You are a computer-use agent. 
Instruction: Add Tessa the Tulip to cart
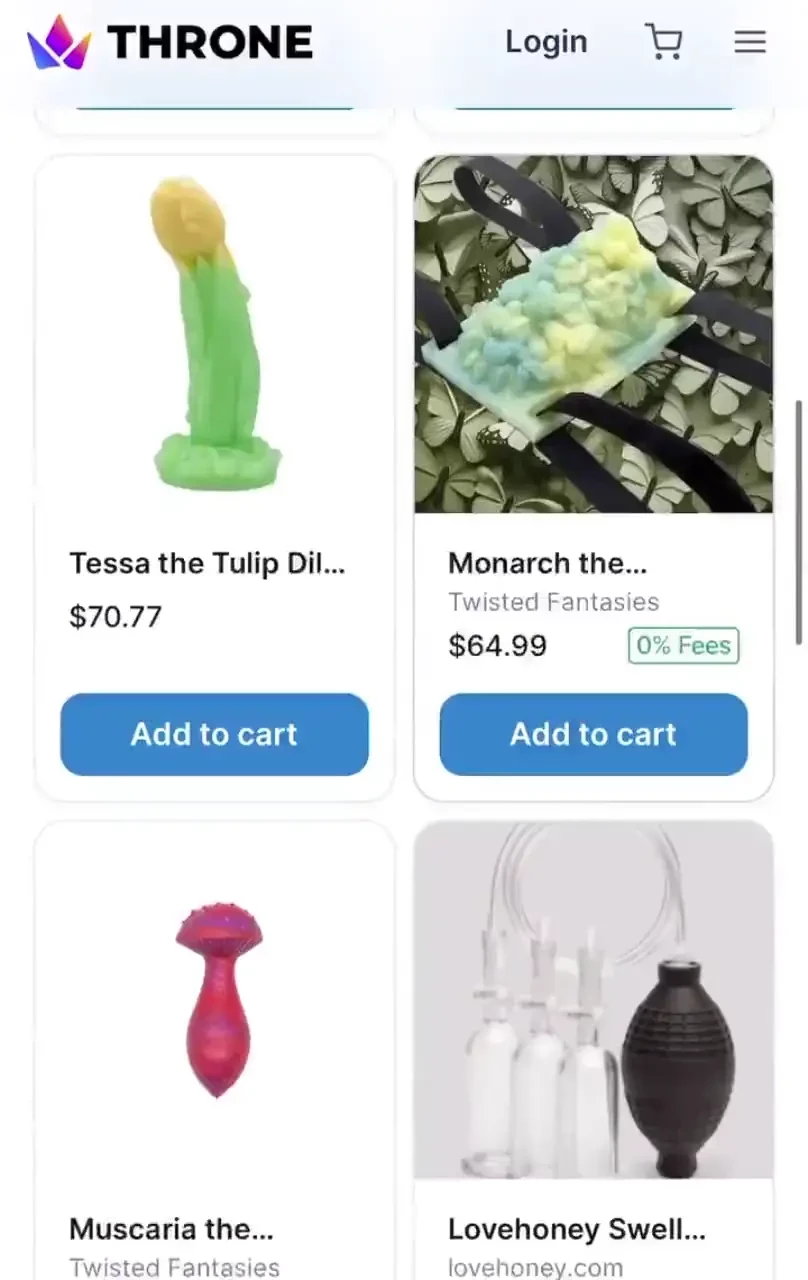[x=214, y=734]
